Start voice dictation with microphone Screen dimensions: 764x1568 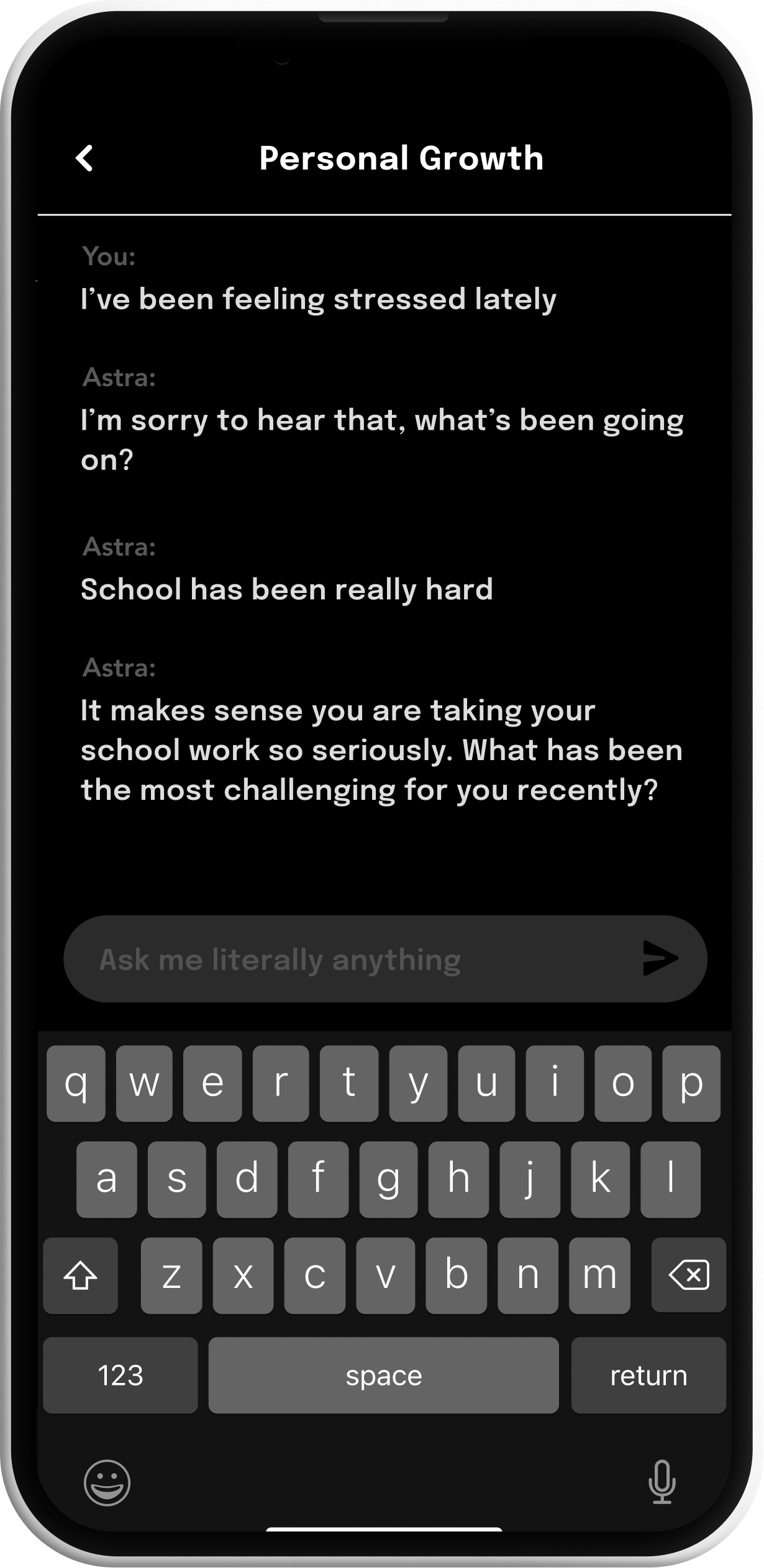click(x=662, y=1482)
